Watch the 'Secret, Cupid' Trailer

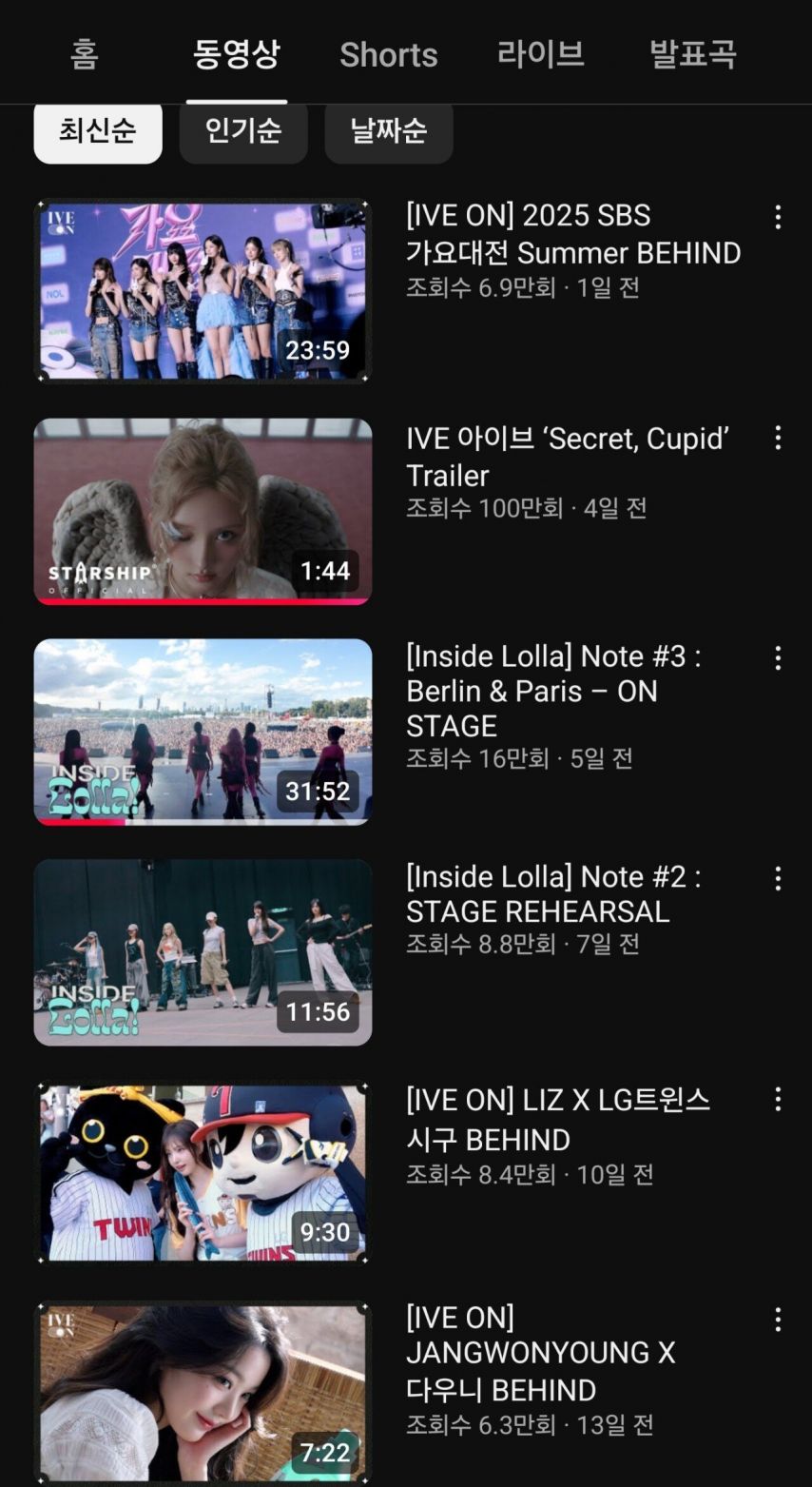point(203,511)
